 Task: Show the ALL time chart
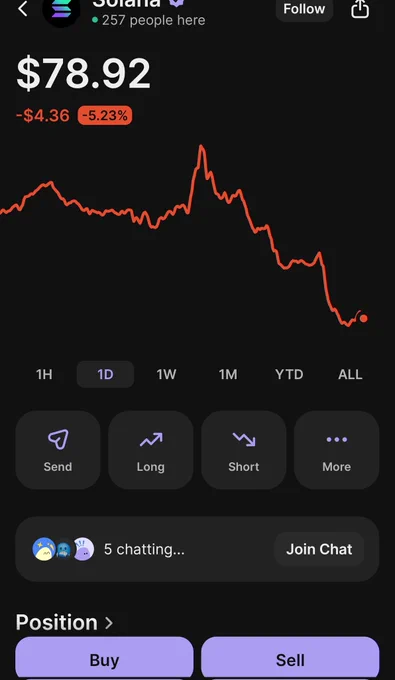pos(350,374)
